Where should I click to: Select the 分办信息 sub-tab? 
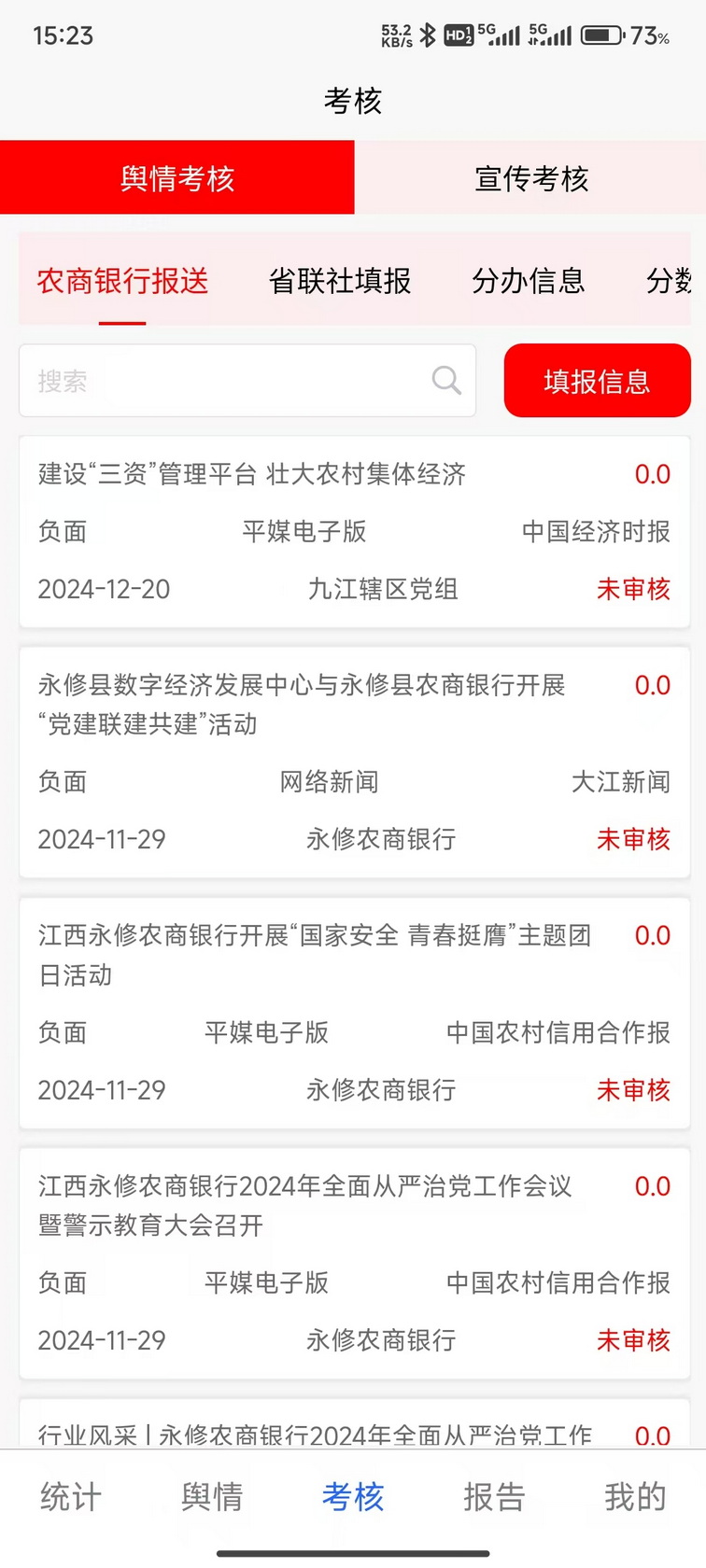pyautogui.click(x=528, y=281)
